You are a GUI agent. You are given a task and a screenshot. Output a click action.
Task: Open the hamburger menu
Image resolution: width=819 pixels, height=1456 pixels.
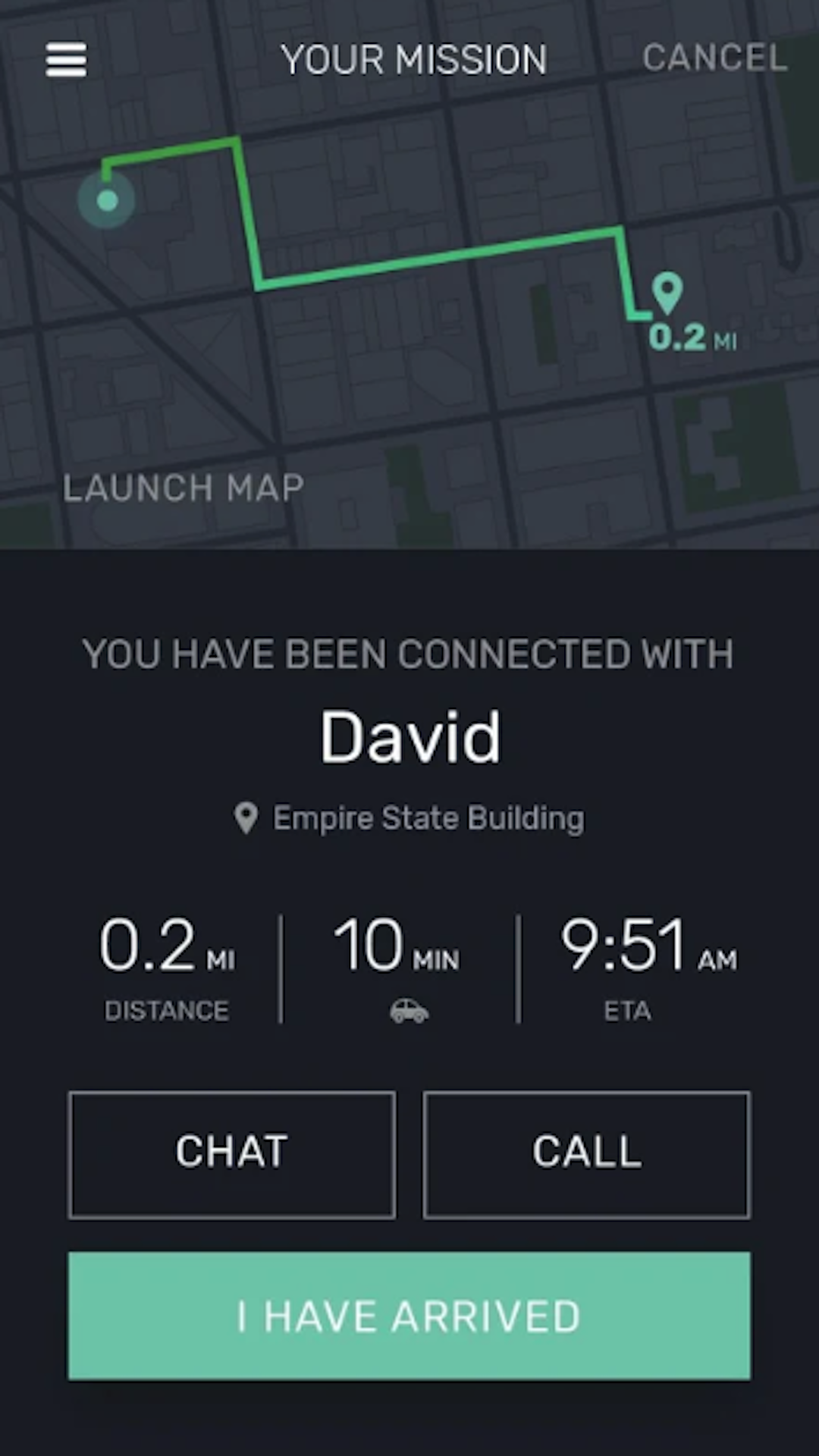pyautogui.click(x=66, y=59)
